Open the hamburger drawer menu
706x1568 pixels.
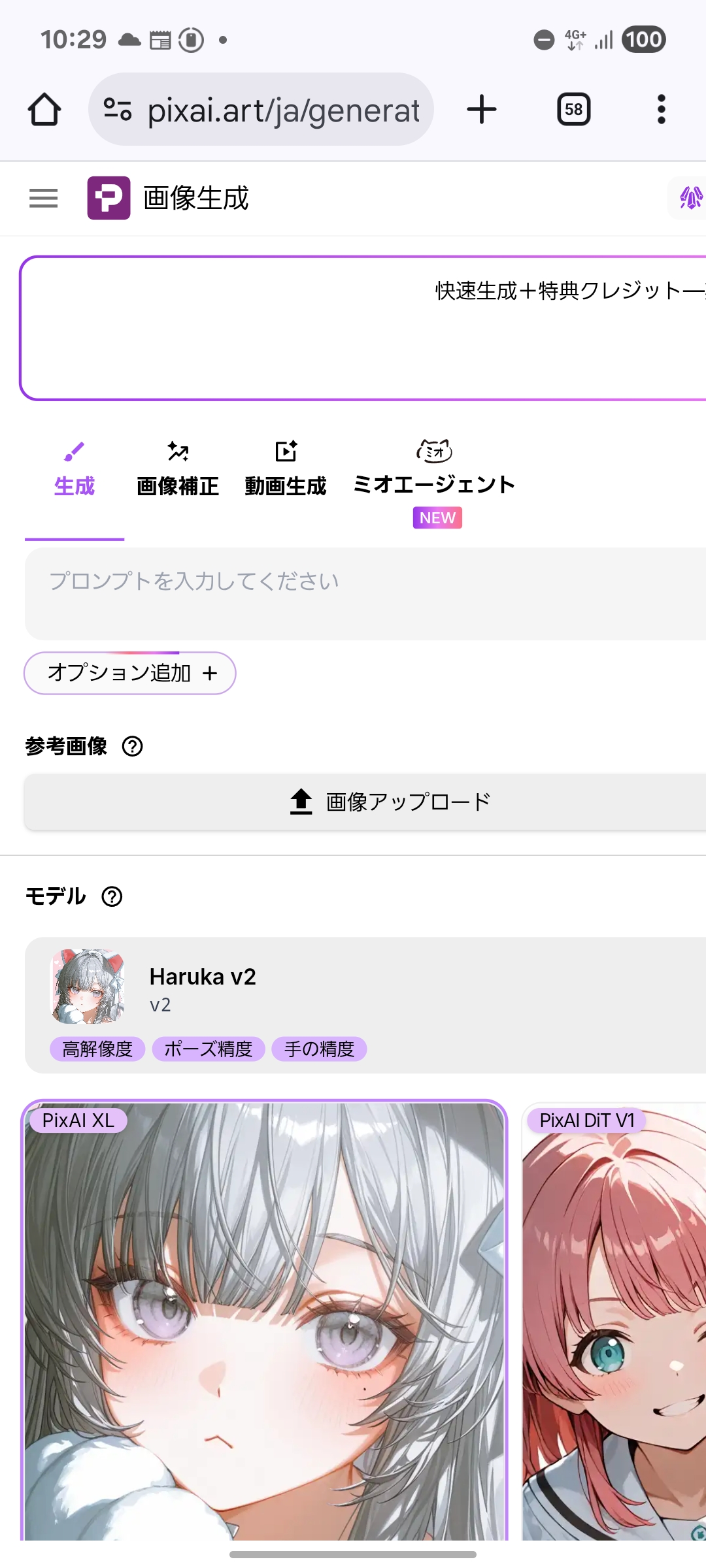click(44, 198)
